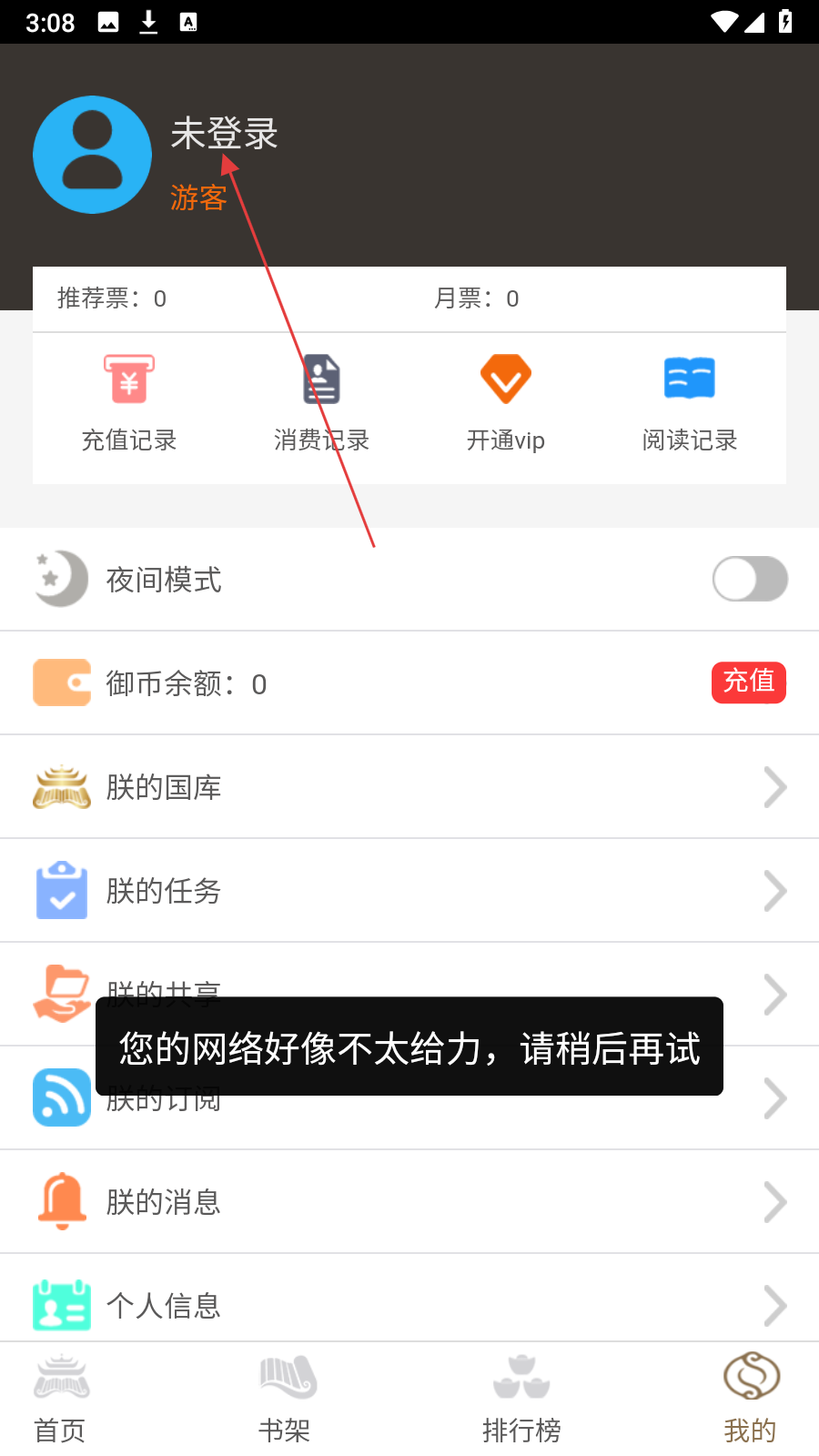This screenshot has height=1456, width=819.
Task: Tap the red 充值 recharge button
Action: pyautogui.click(x=748, y=682)
